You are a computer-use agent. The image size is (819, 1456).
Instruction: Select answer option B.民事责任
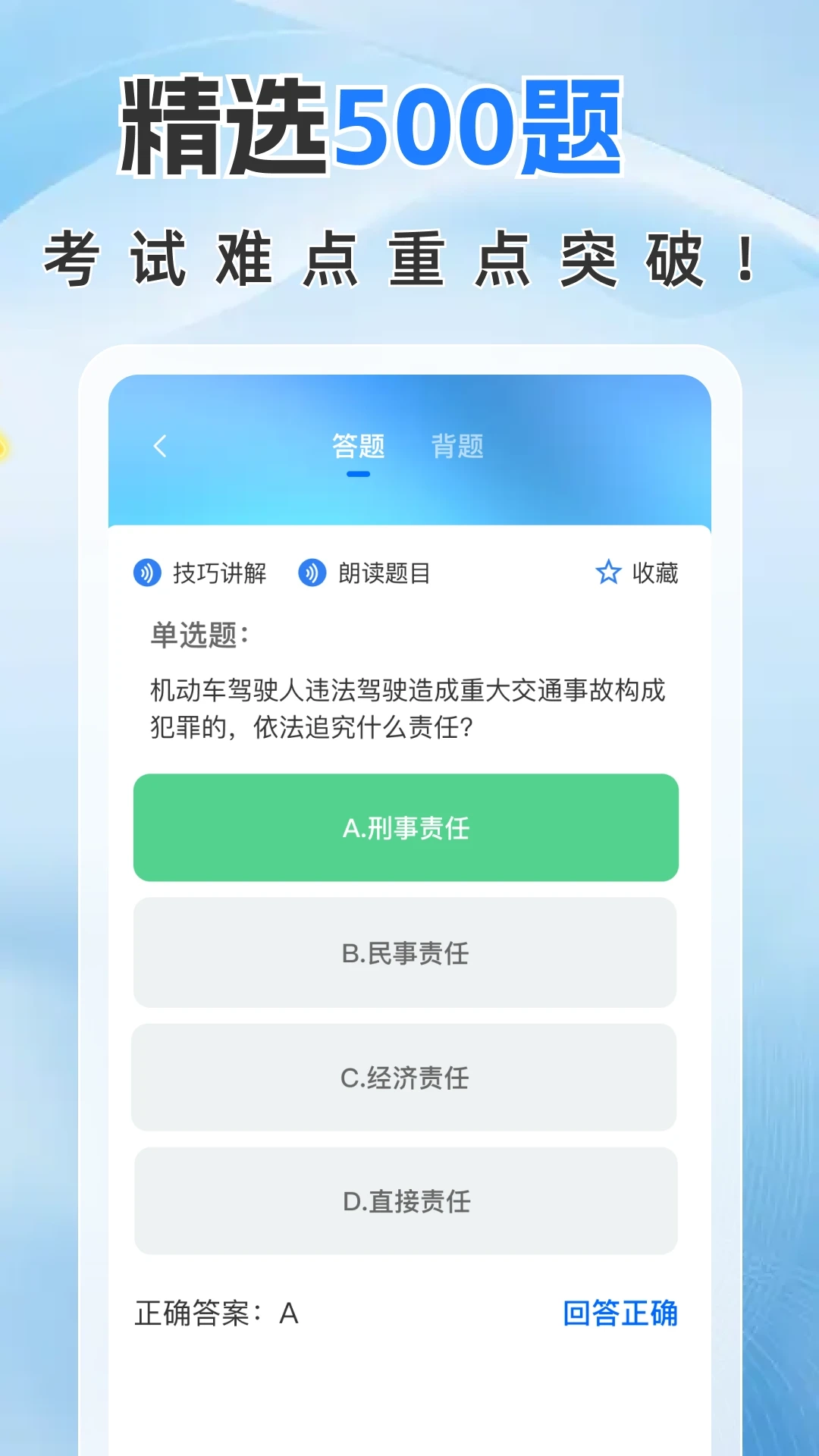(407, 953)
